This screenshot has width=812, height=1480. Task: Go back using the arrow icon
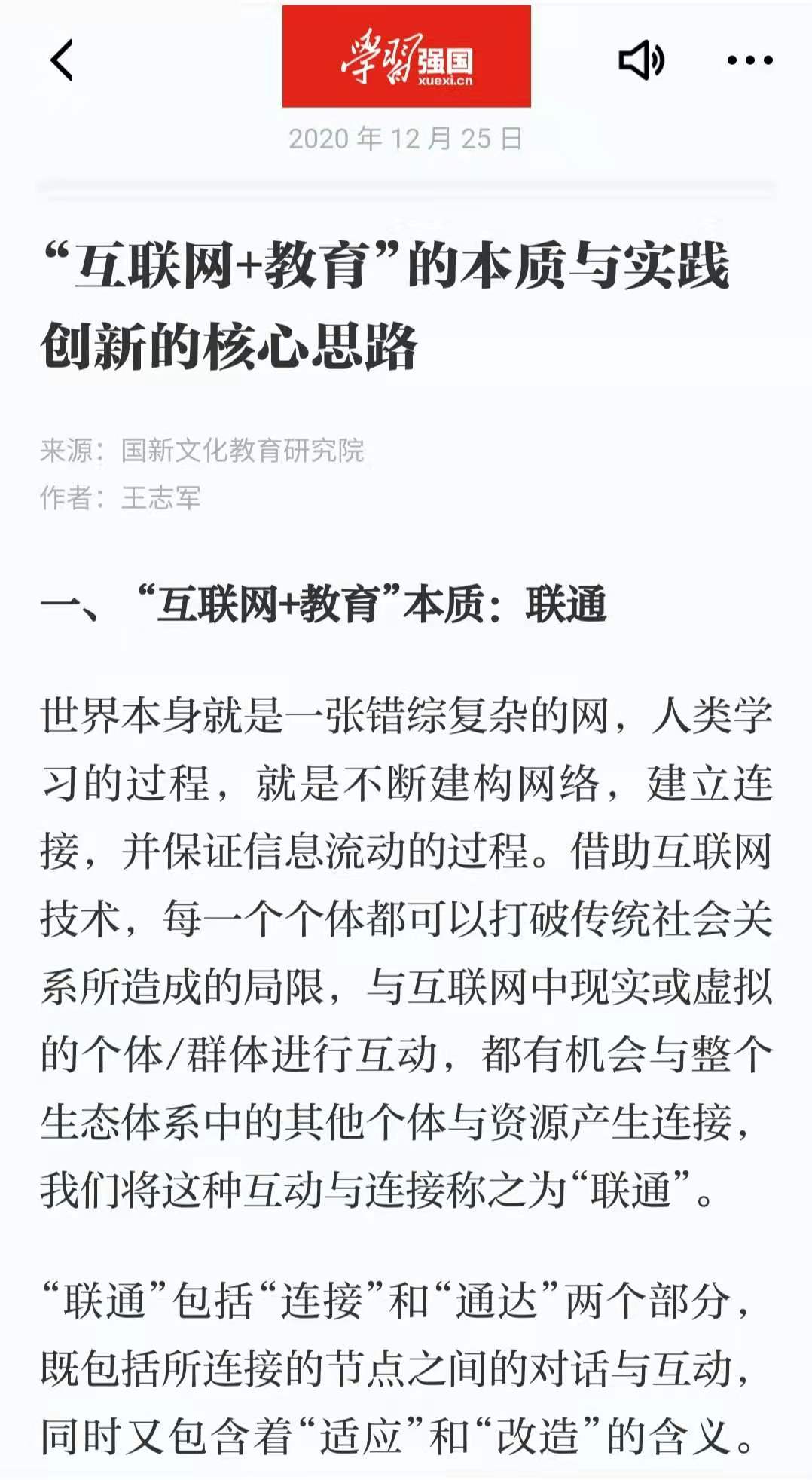tap(62, 60)
